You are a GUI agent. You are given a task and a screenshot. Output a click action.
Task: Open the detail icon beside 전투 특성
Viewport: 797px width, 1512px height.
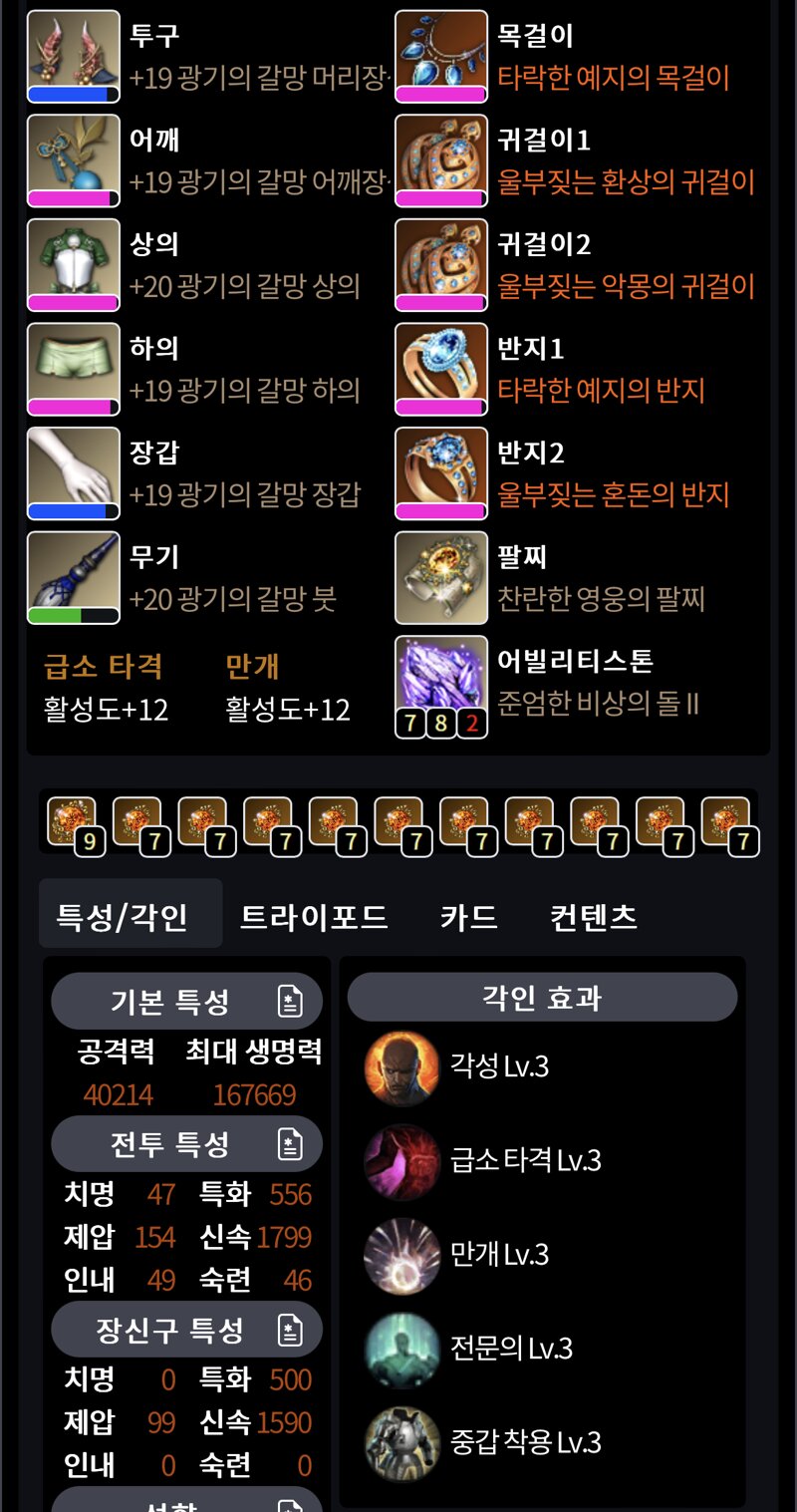(x=290, y=1144)
